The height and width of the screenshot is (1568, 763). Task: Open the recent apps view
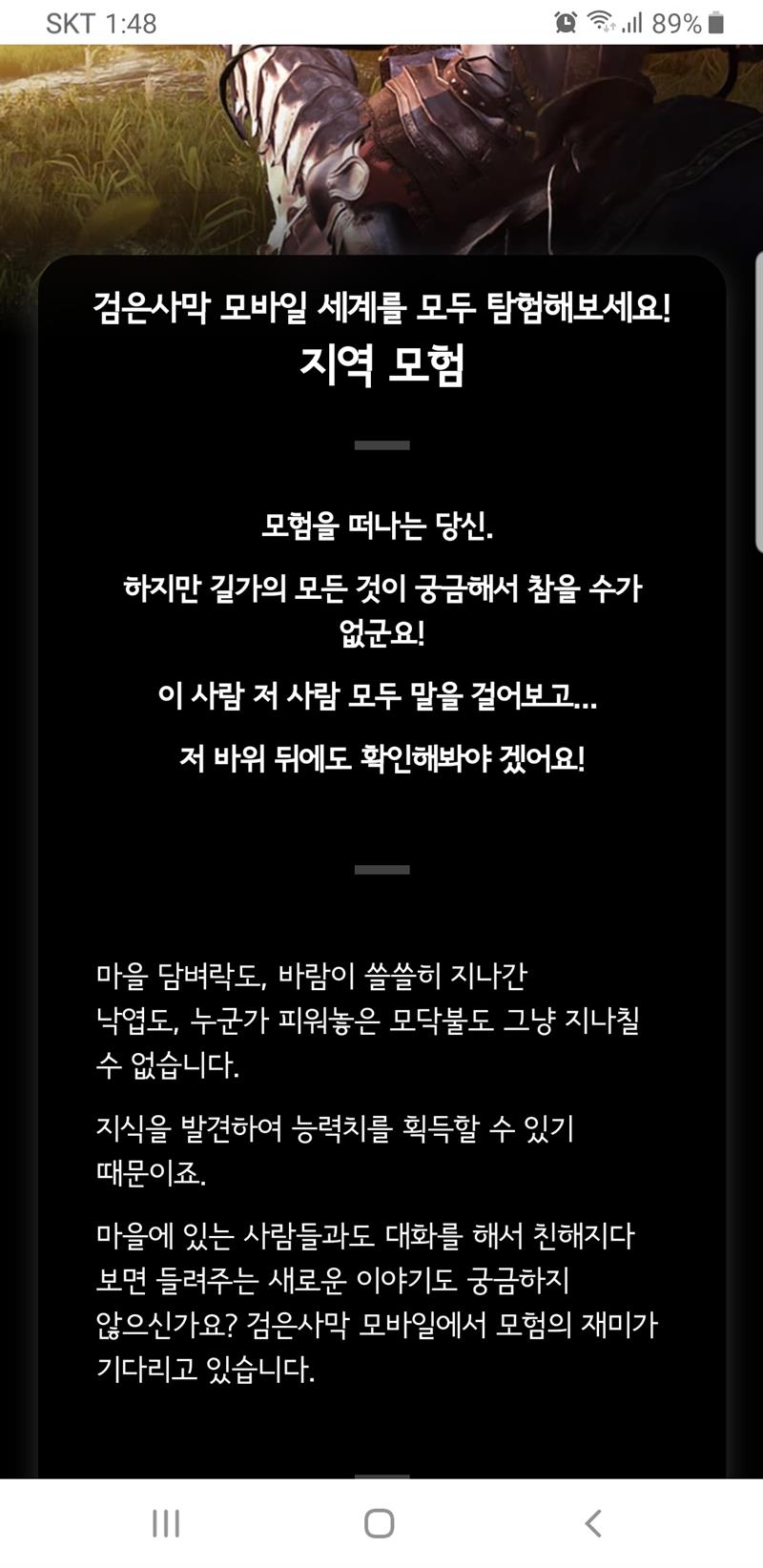click(166, 1523)
